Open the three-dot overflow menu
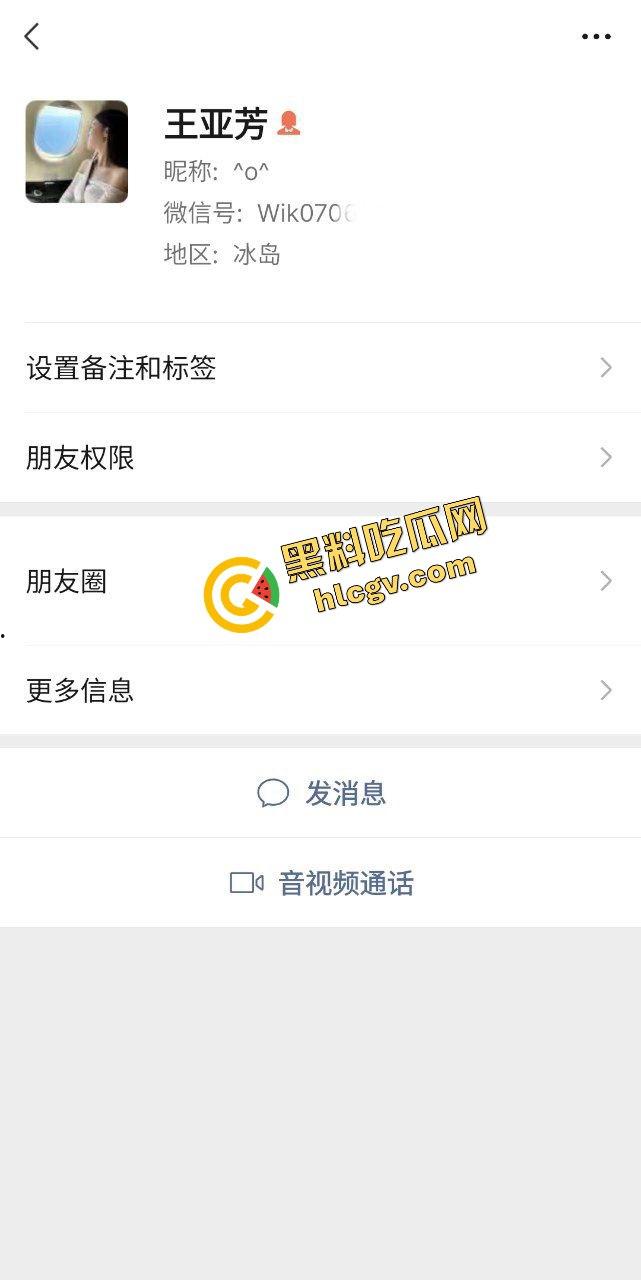641x1280 pixels. [x=596, y=37]
